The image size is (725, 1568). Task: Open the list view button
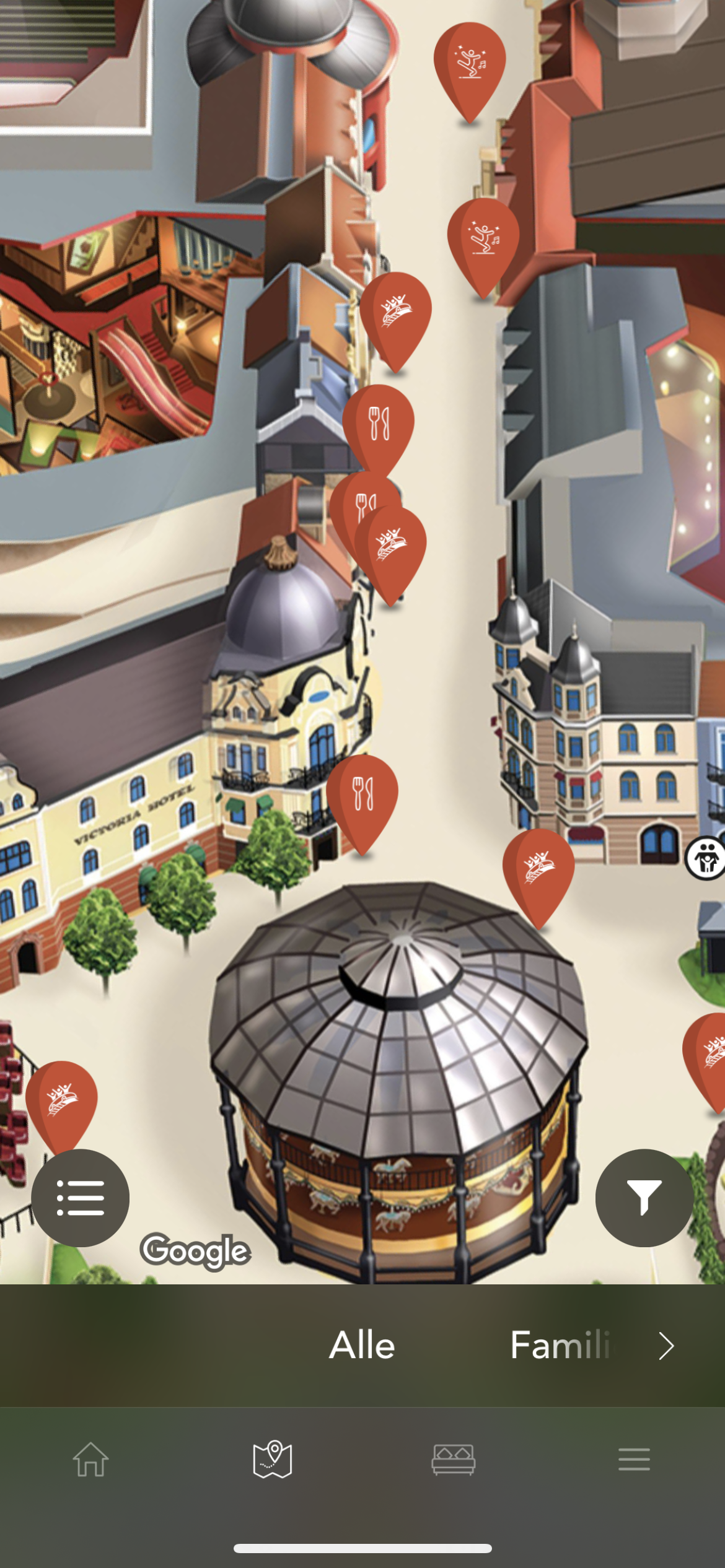click(x=81, y=1198)
